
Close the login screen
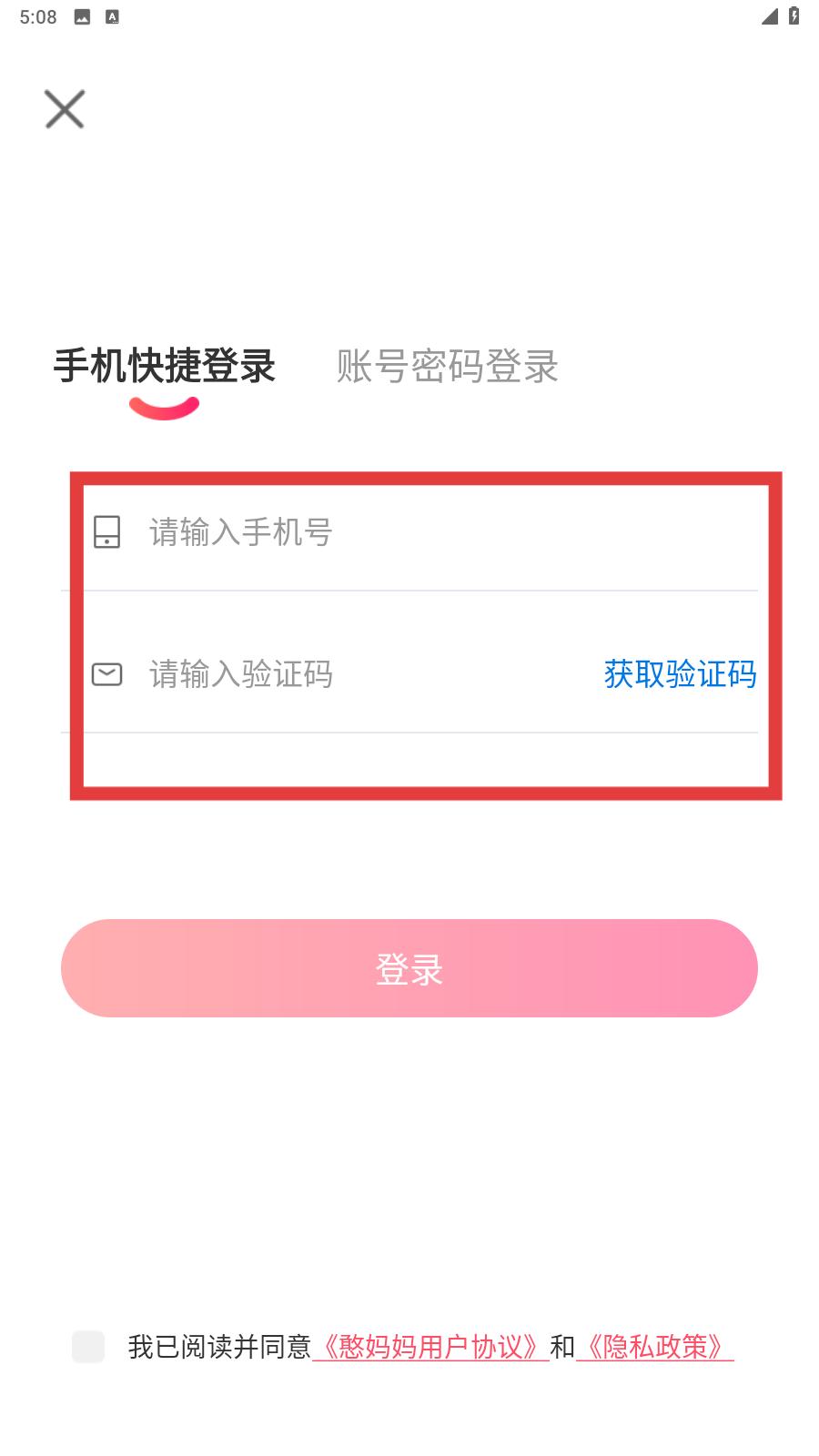[65, 109]
